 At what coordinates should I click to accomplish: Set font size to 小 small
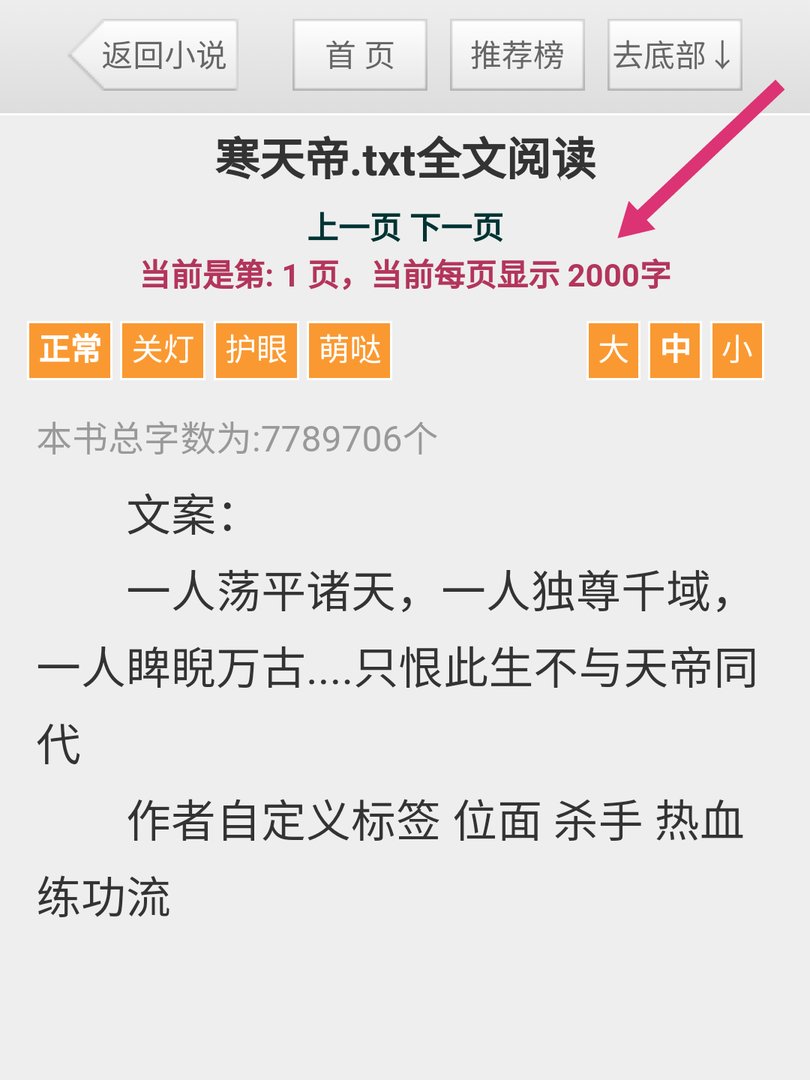coord(738,351)
